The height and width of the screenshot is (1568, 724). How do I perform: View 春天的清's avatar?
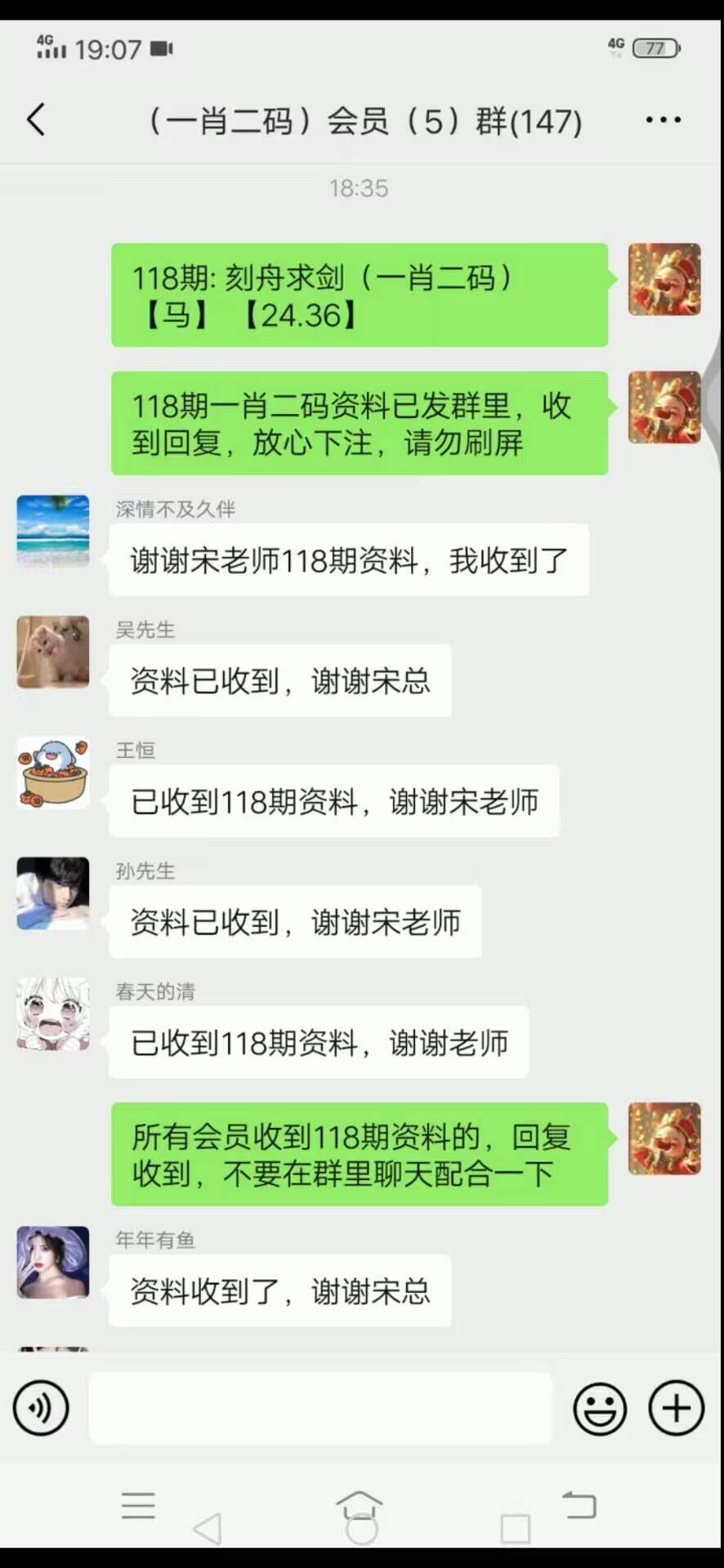(x=53, y=1013)
